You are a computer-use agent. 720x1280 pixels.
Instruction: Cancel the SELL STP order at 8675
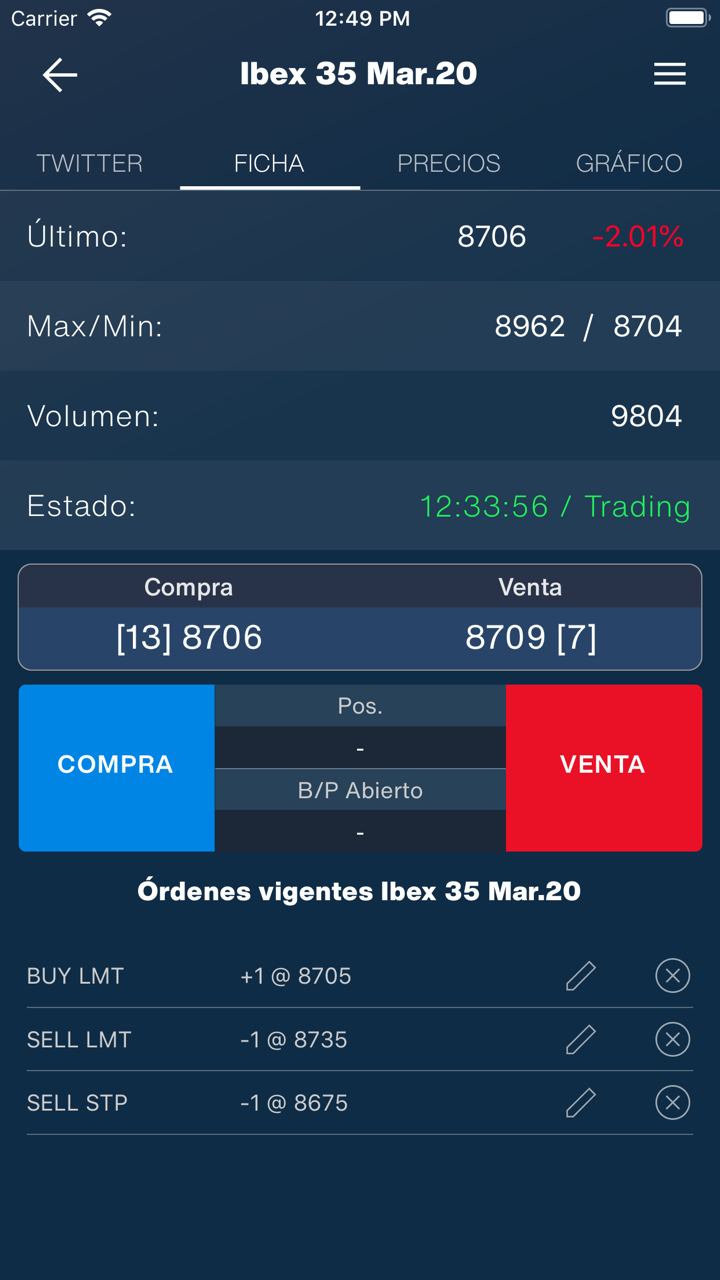[672, 1102]
